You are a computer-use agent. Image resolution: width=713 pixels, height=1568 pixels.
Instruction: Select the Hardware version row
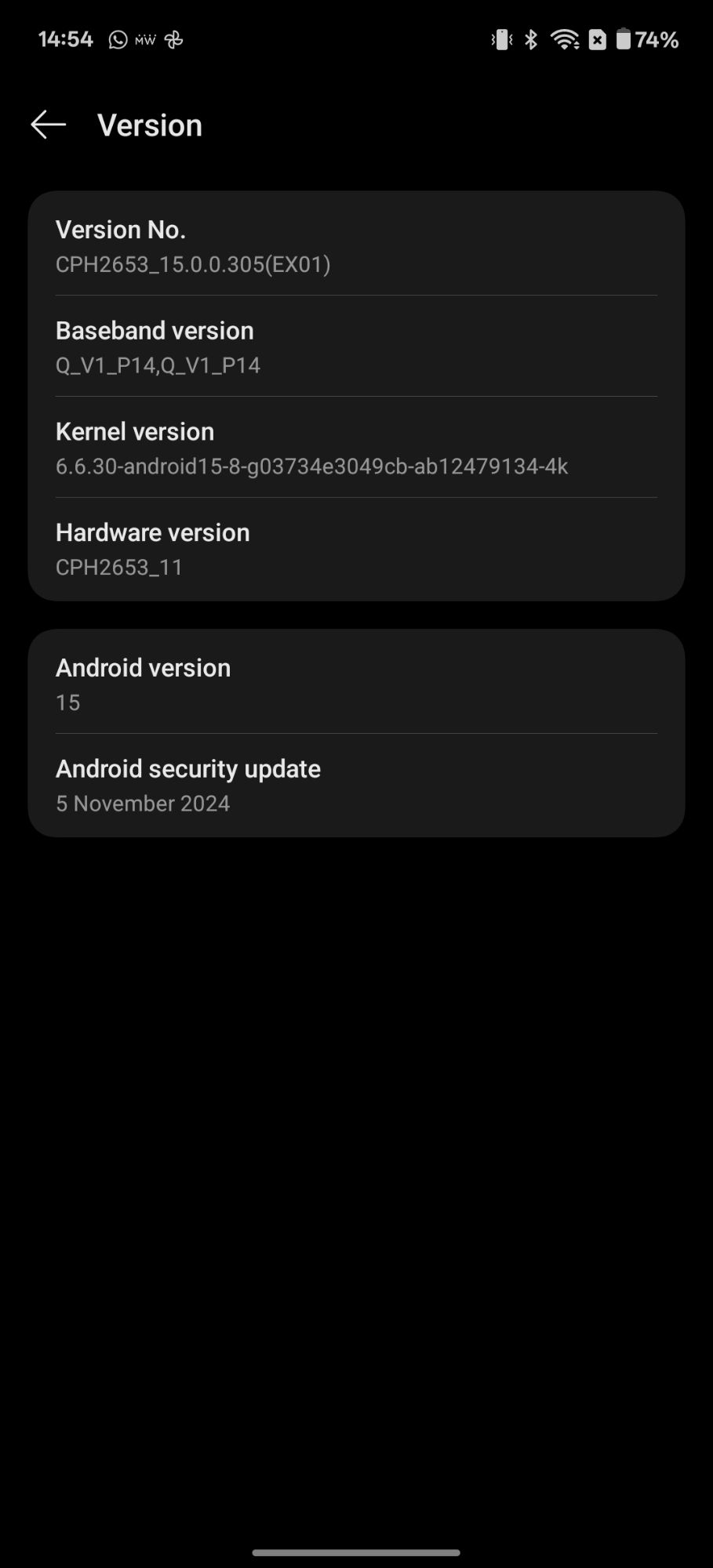click(356, 549)
